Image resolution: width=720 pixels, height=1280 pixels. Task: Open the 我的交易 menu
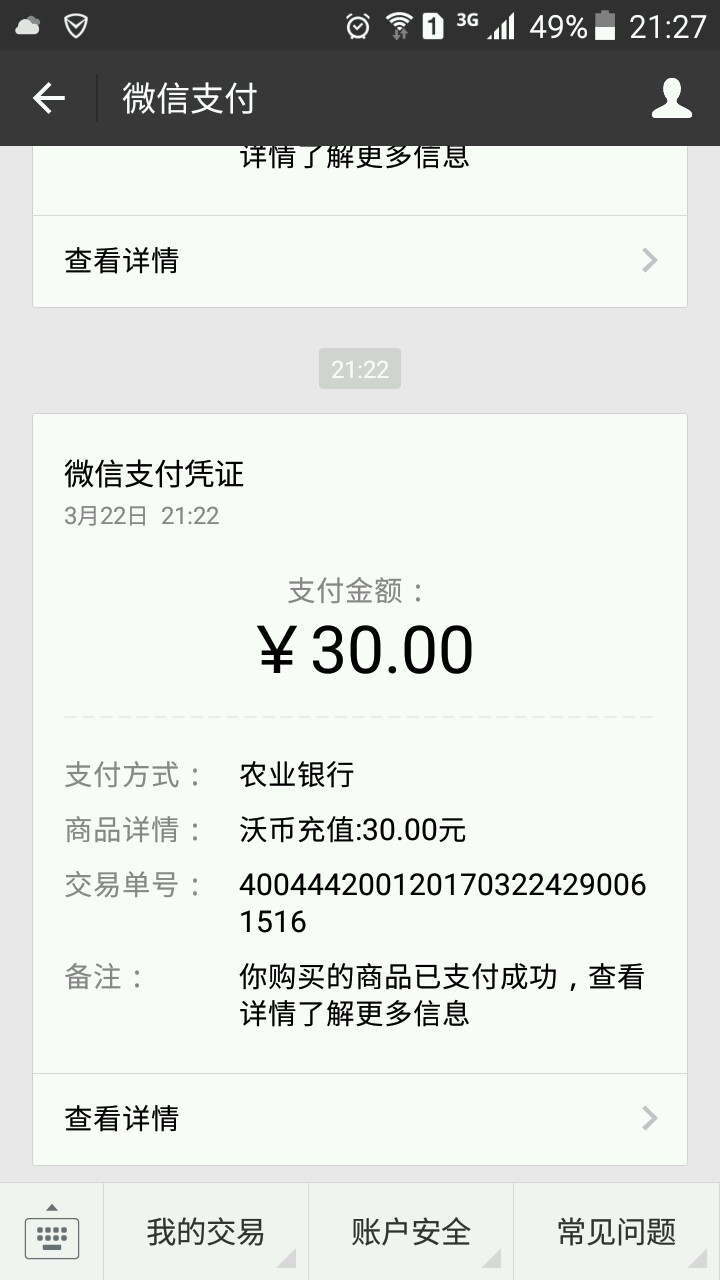tap(206, 1232)
